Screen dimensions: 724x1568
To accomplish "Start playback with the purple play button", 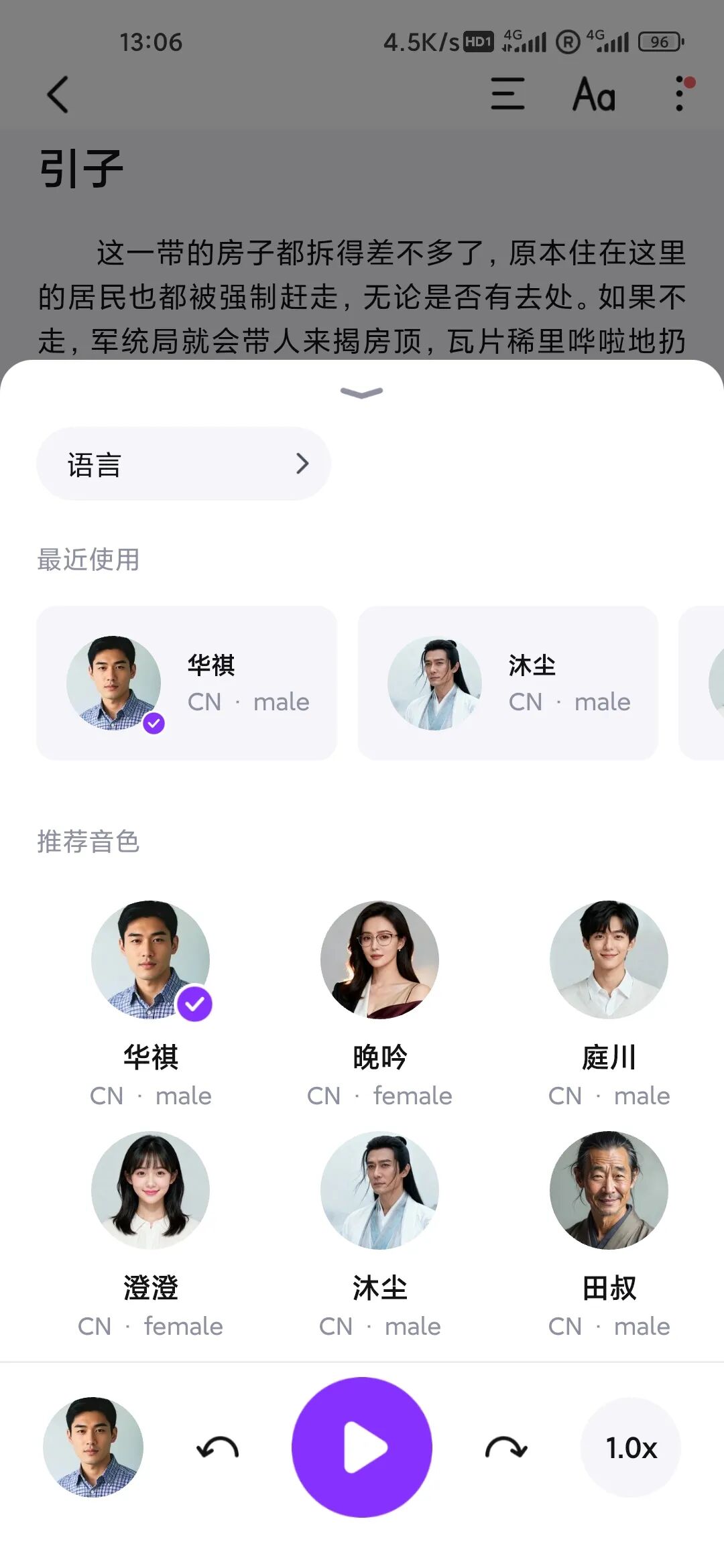I will click(362, 1447).
